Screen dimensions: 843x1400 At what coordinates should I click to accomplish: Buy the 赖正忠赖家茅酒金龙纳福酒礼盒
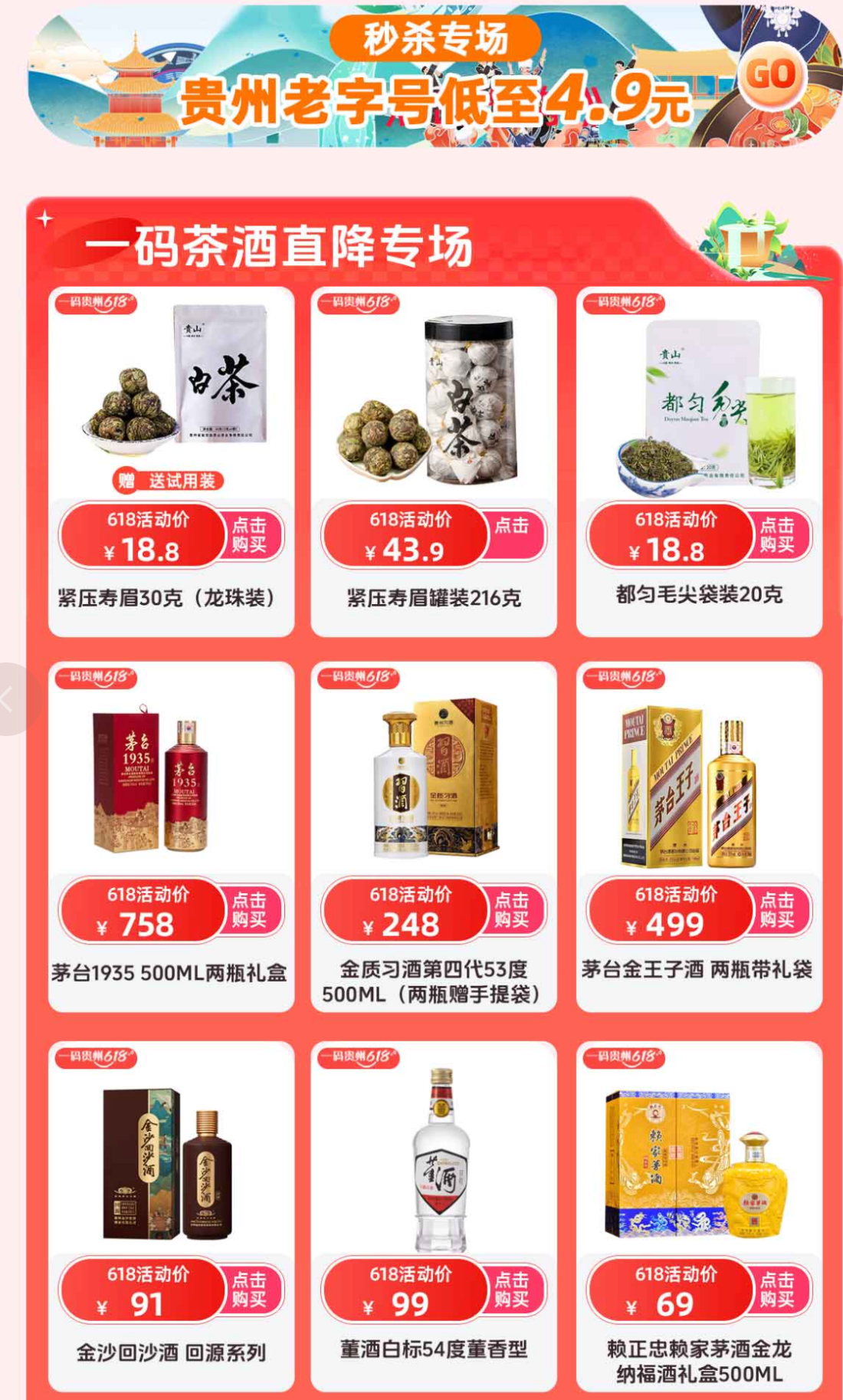point(777,1290)
